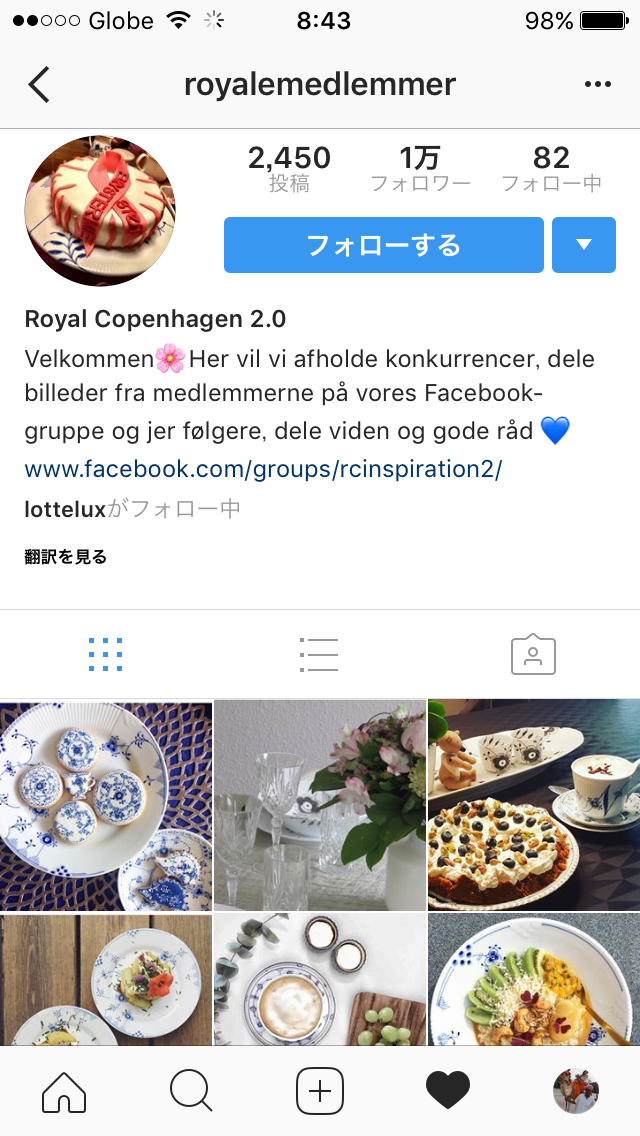View the 1万 followers list
The width and height of the screenshot is (640, 1136).
[420, 169]
